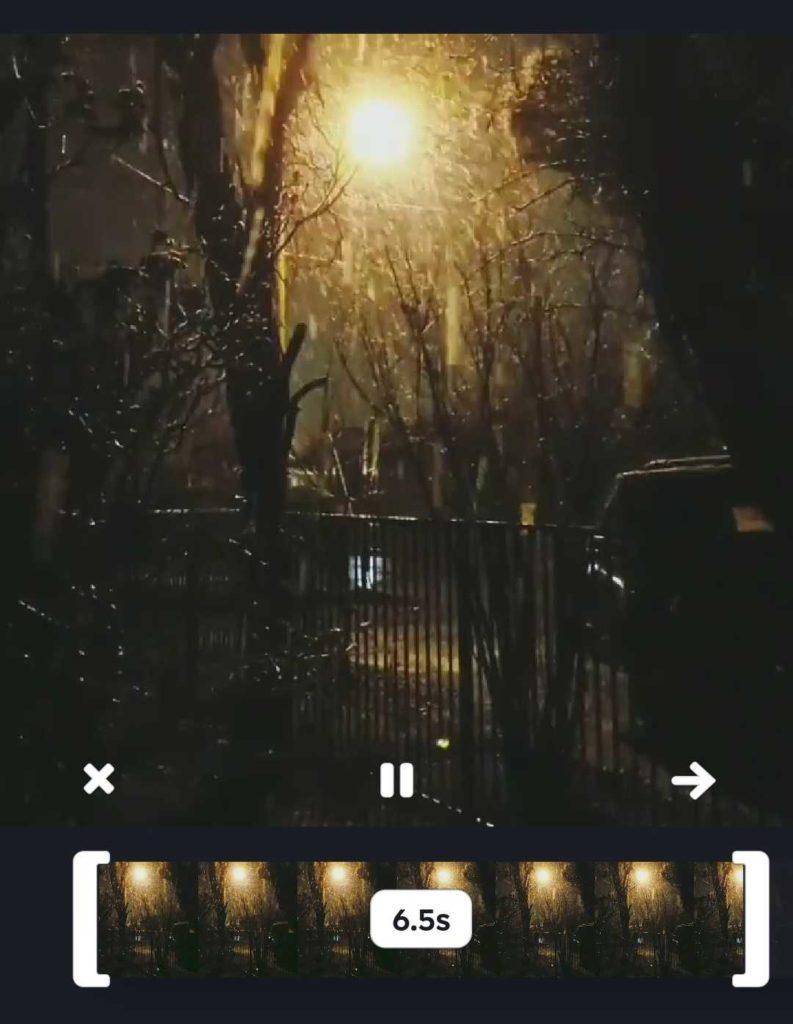Image resolution: width=793 pixels, height=1024 pixels.
Task: Pause the video preview
Action: (396, 780)
